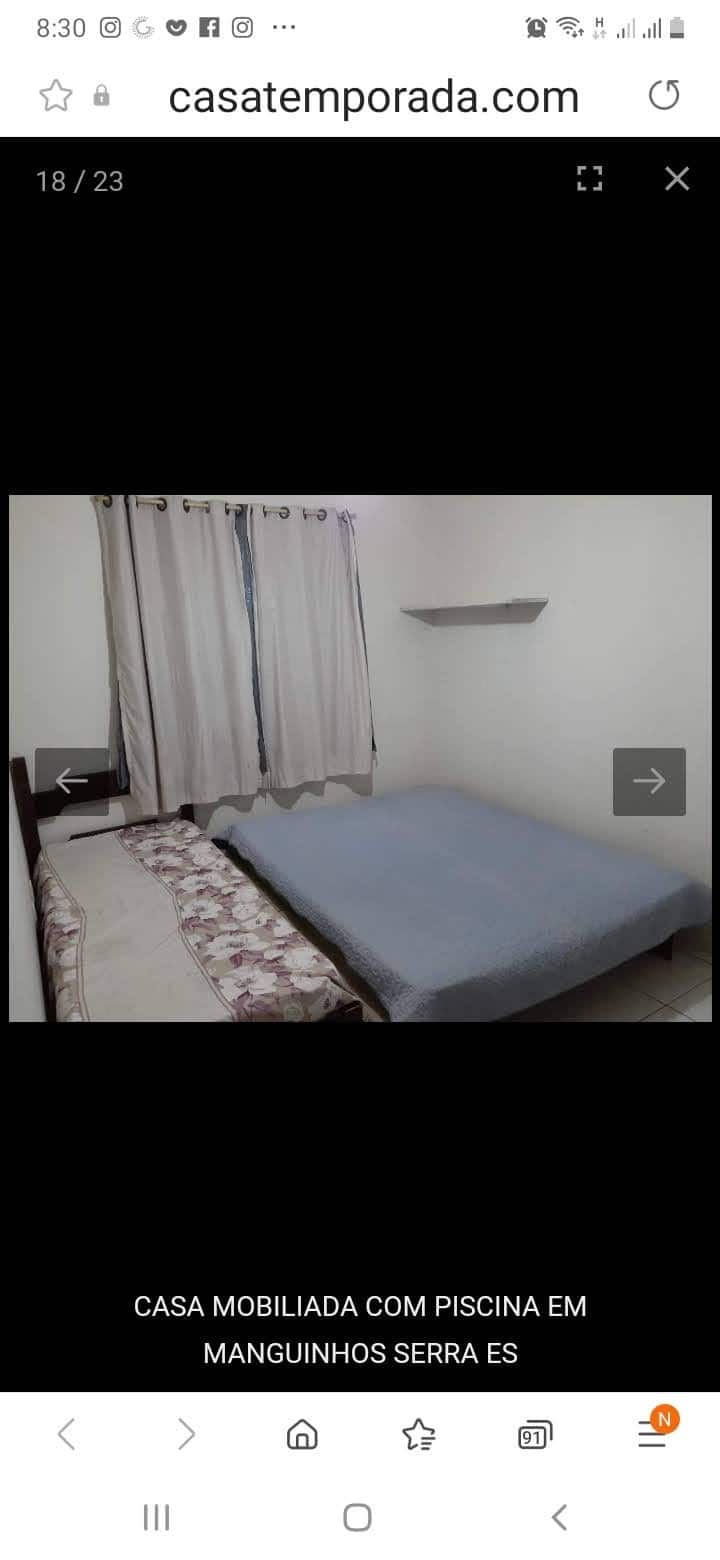Open the browser menu
Viewport: 720px width, 1560px height.
pos(652,1436)
